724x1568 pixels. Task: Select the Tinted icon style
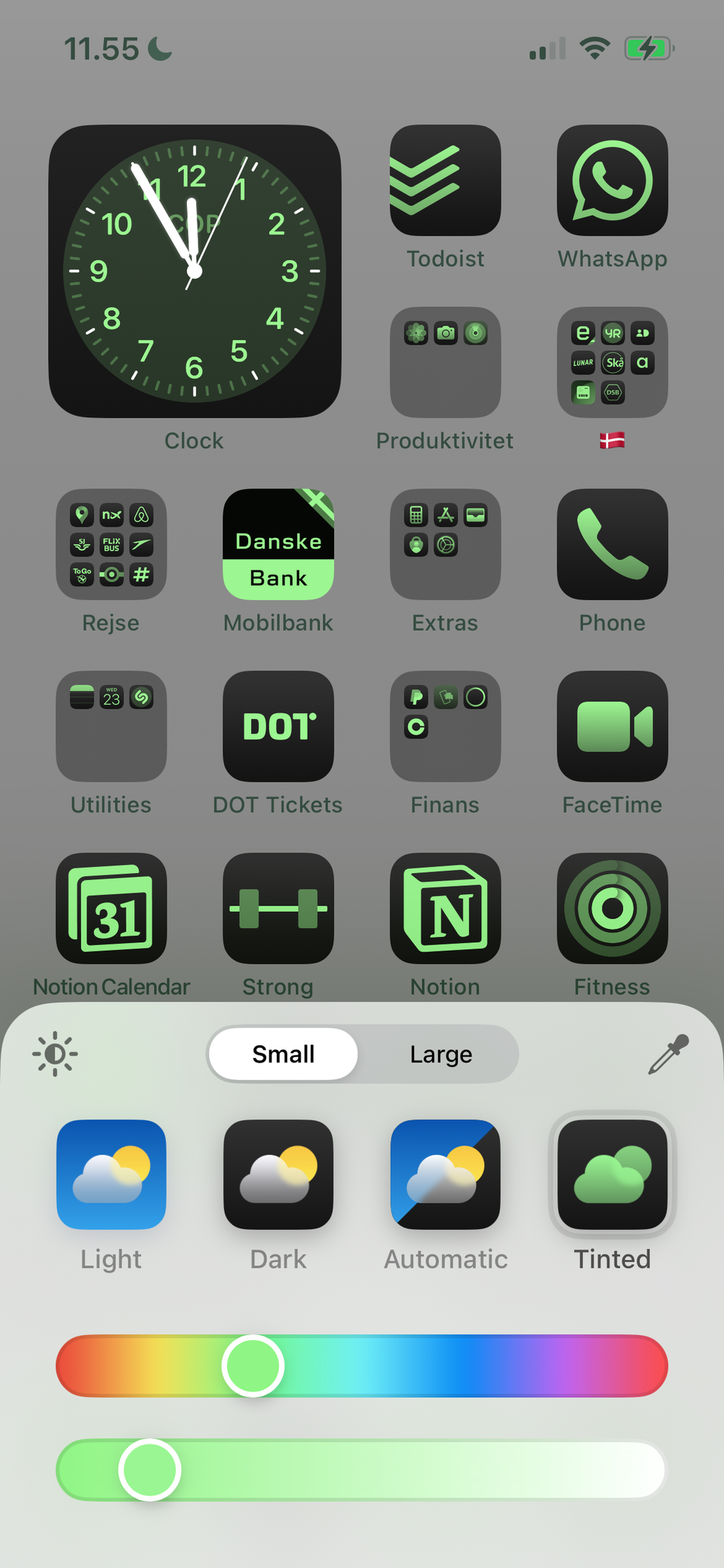point(612,1175)
